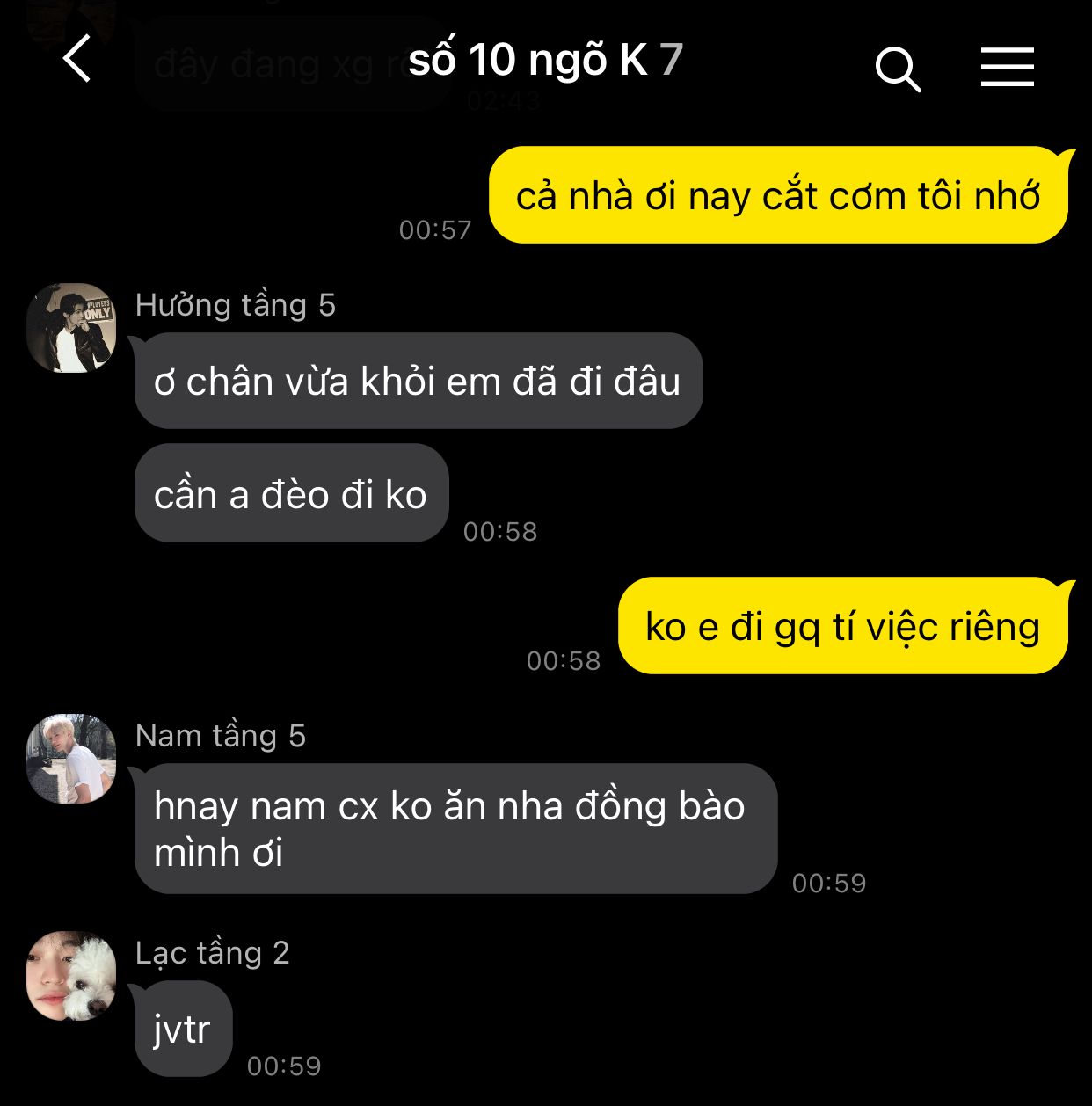
Task: Open the chat hamburger menu
Action: point(1007,68)
